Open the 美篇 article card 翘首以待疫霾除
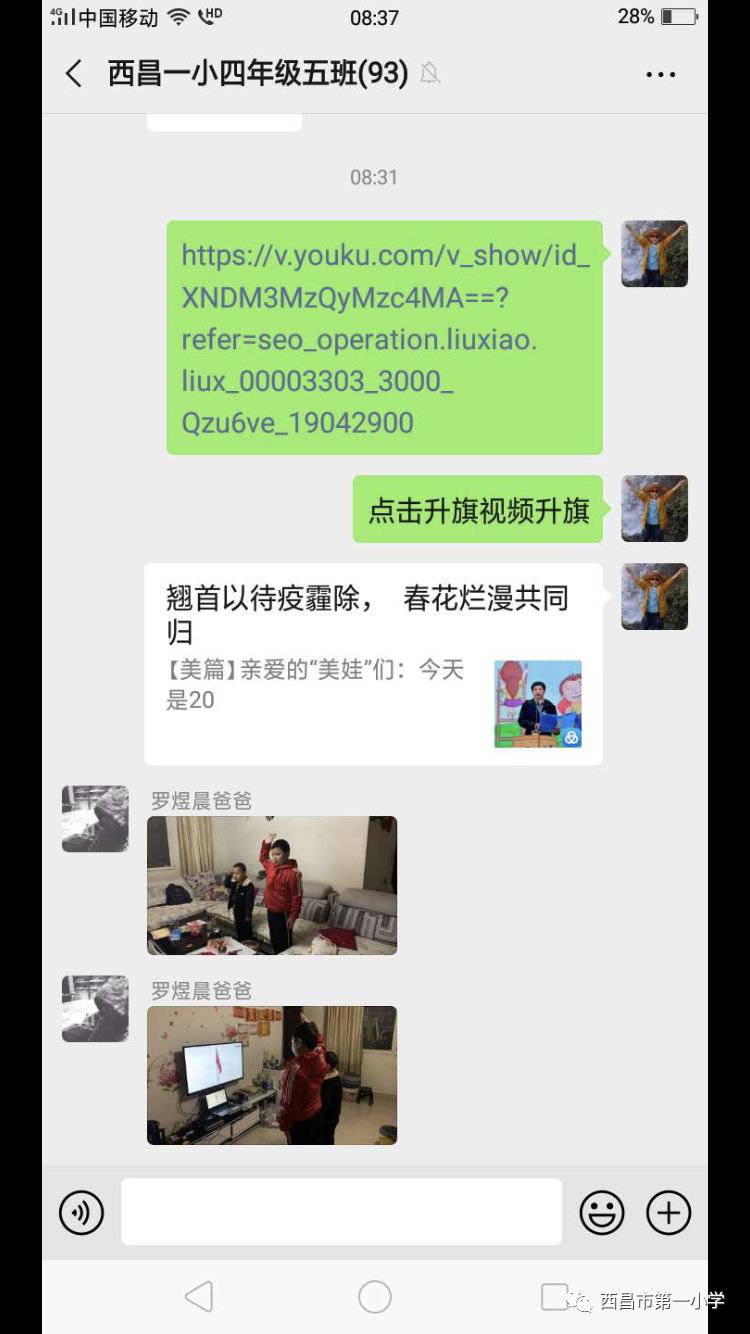The height and width of the screenshot is (1334, 750). pos(373,664)
